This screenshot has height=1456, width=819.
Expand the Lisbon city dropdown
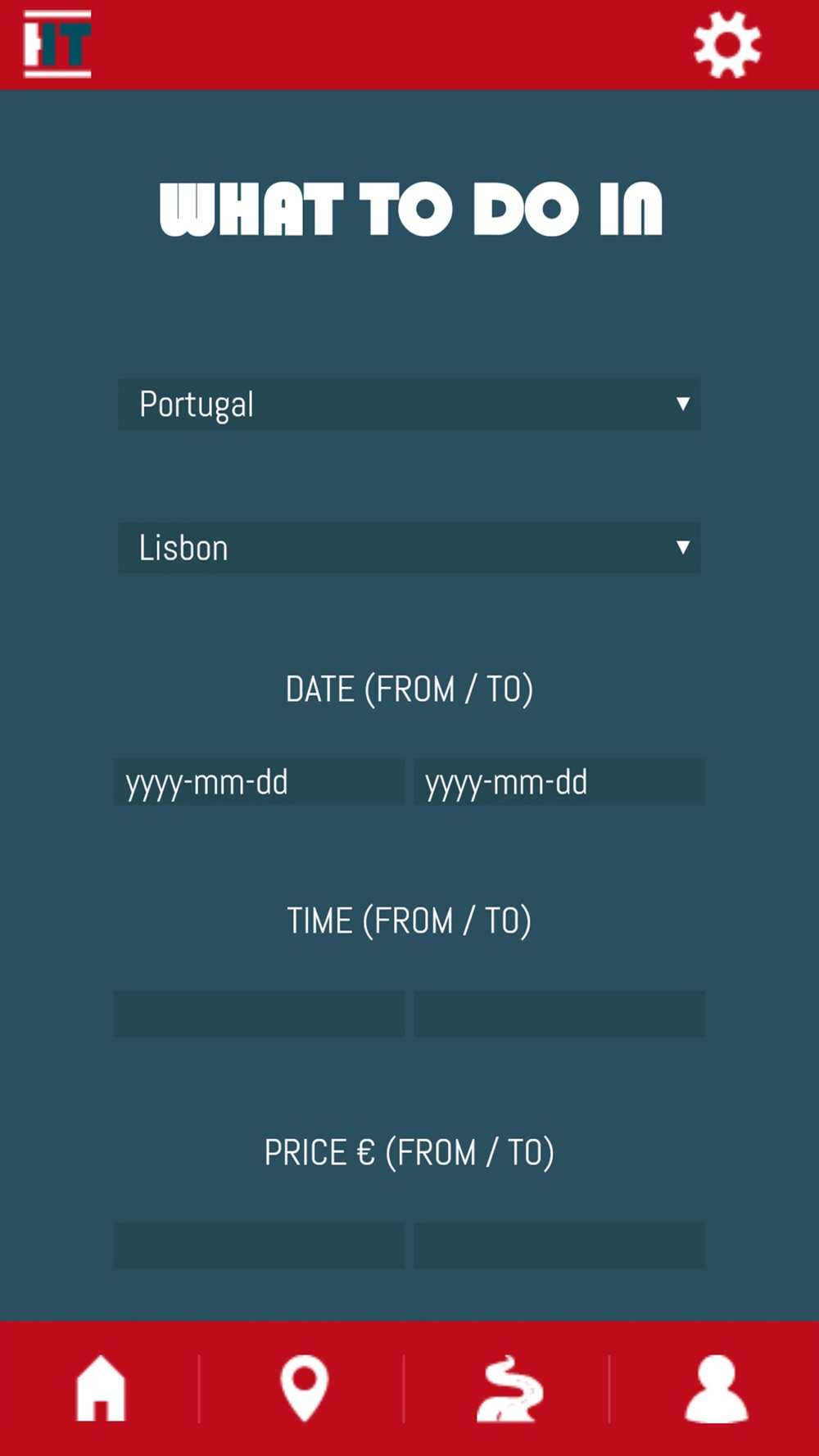pyautogui.click(x=409, y=548)
